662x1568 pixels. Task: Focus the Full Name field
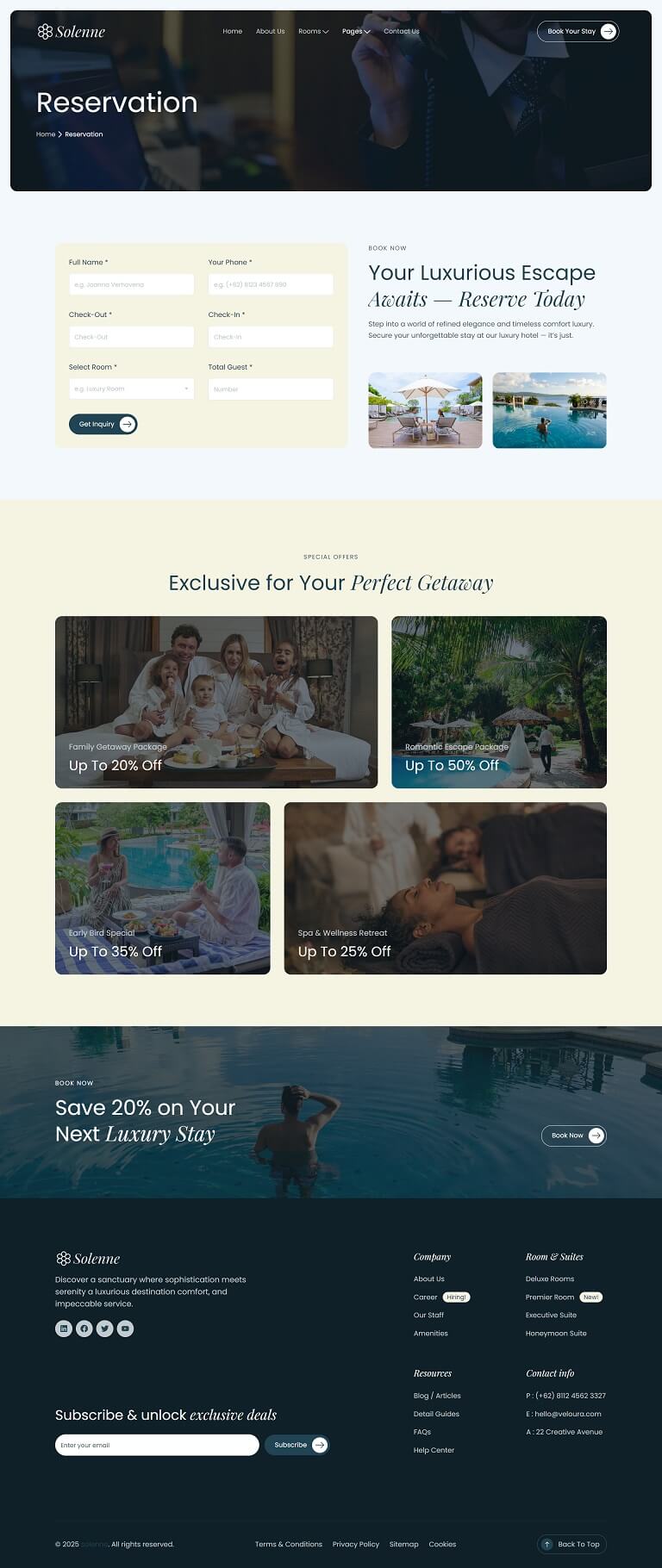[131, 284]
